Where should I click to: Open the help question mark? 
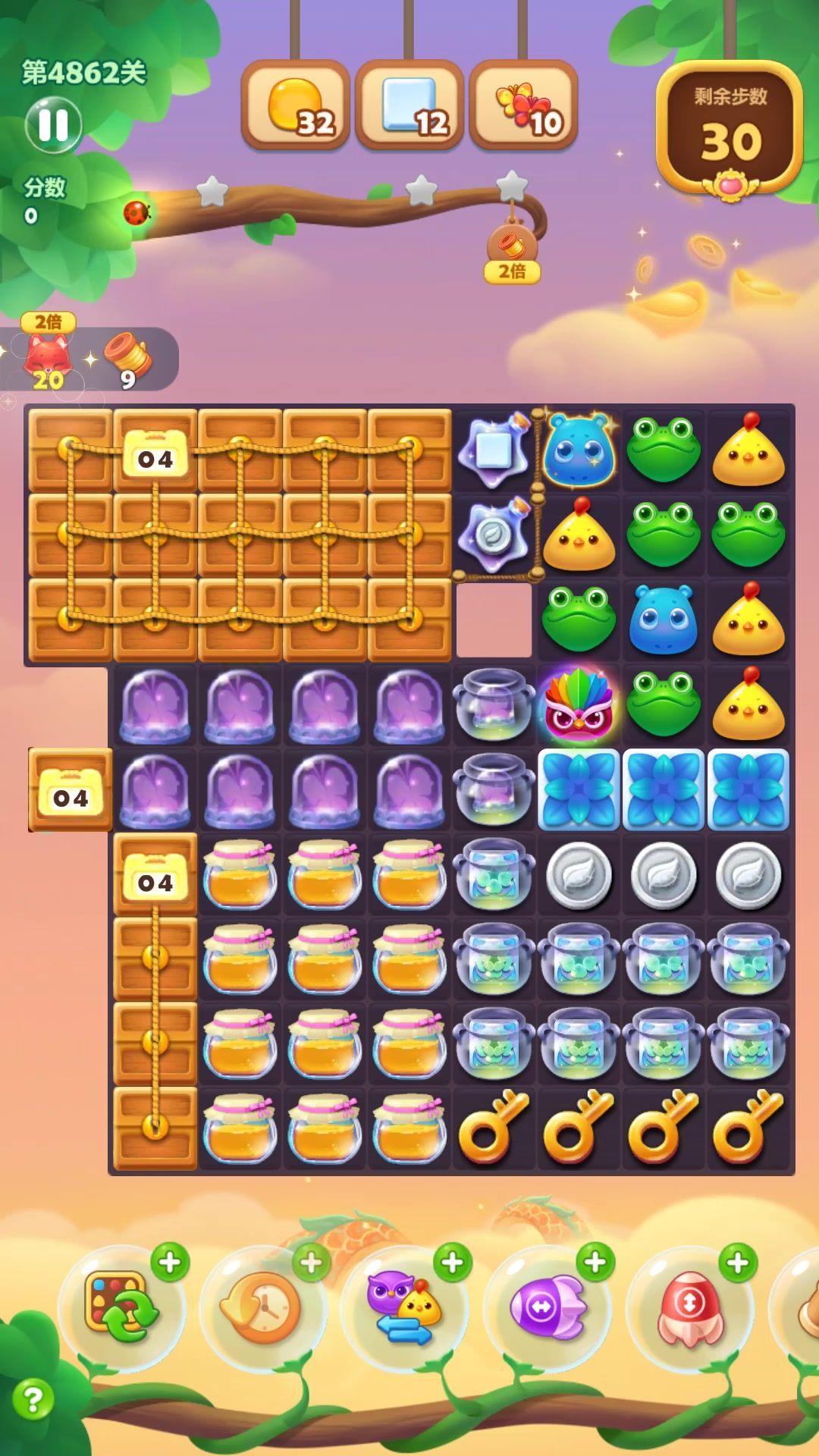[x=33, y=1399]
